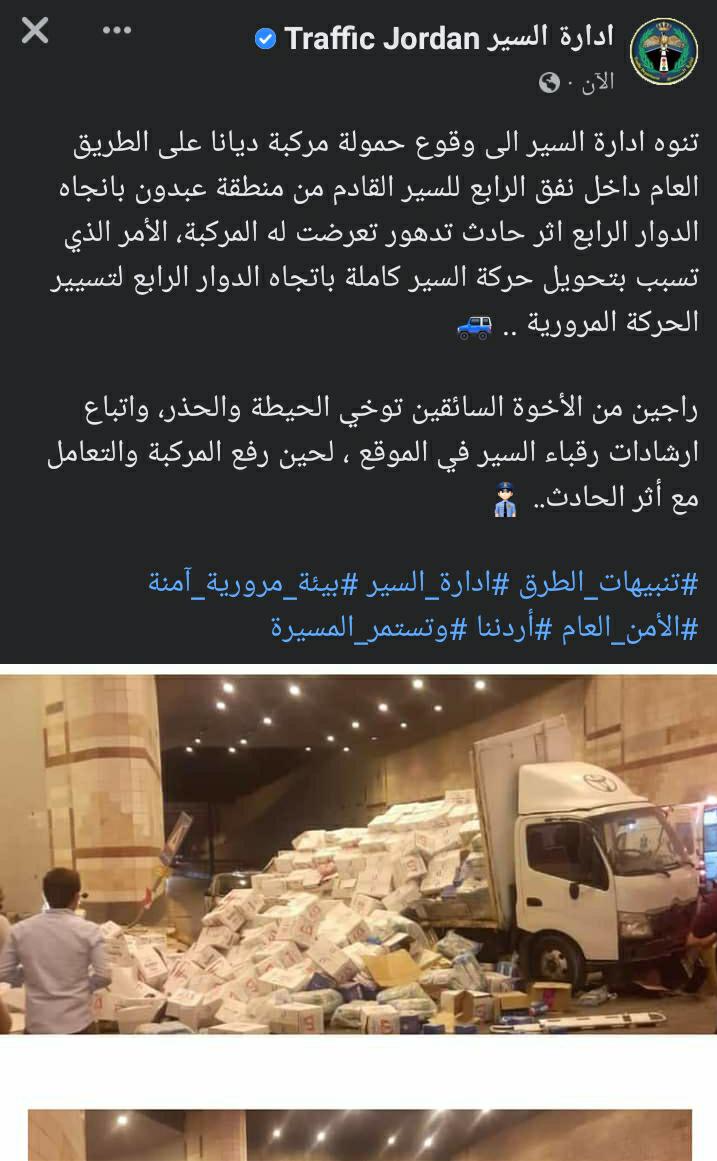View the overturned truck photo full screen
The width and height of the screenshot is (717, 1161).
pyautogui.click(x=358, y=853)
